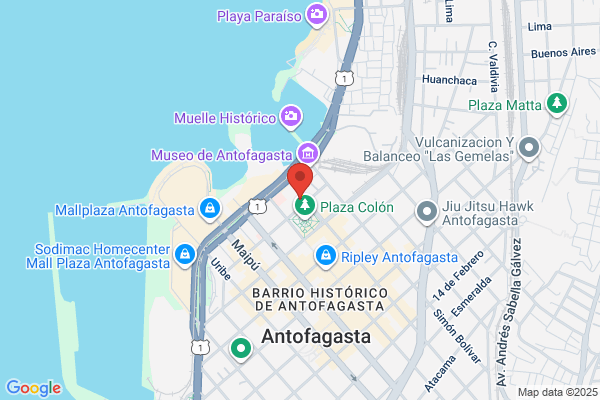Open the Plaza Colón park marker
600x400 pixels.
[x=305, y=207]
